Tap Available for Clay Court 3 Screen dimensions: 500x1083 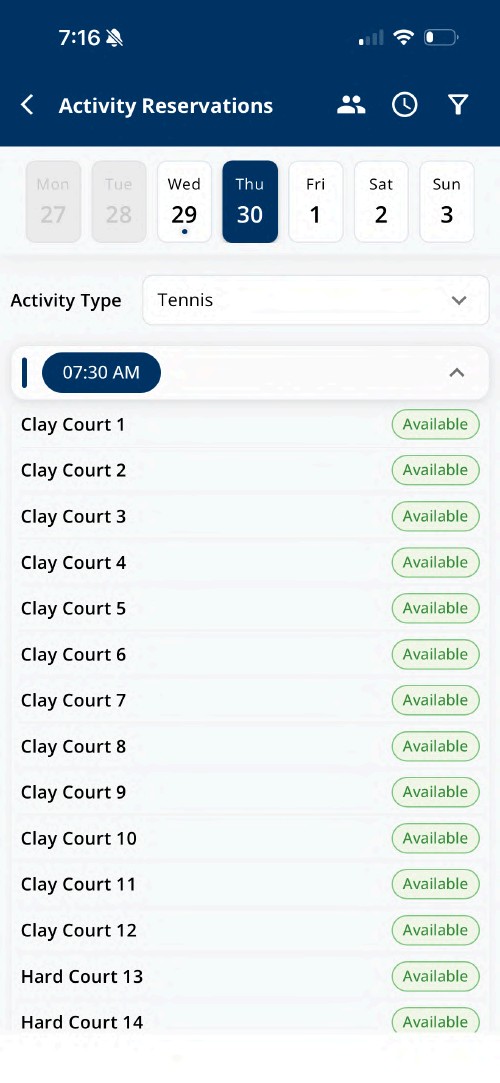point(435,516)
